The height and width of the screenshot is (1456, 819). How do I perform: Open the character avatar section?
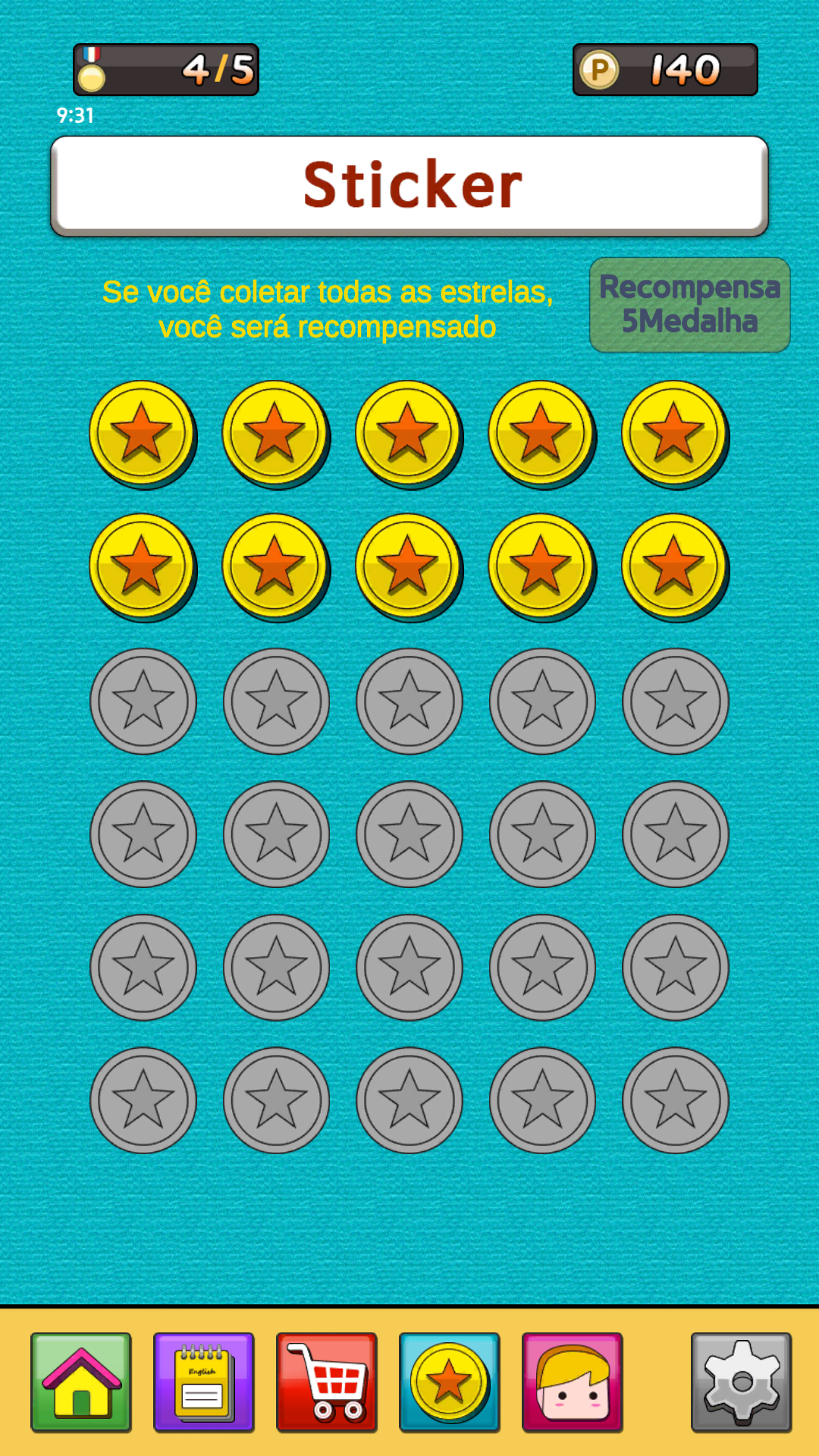point(573,1382)
